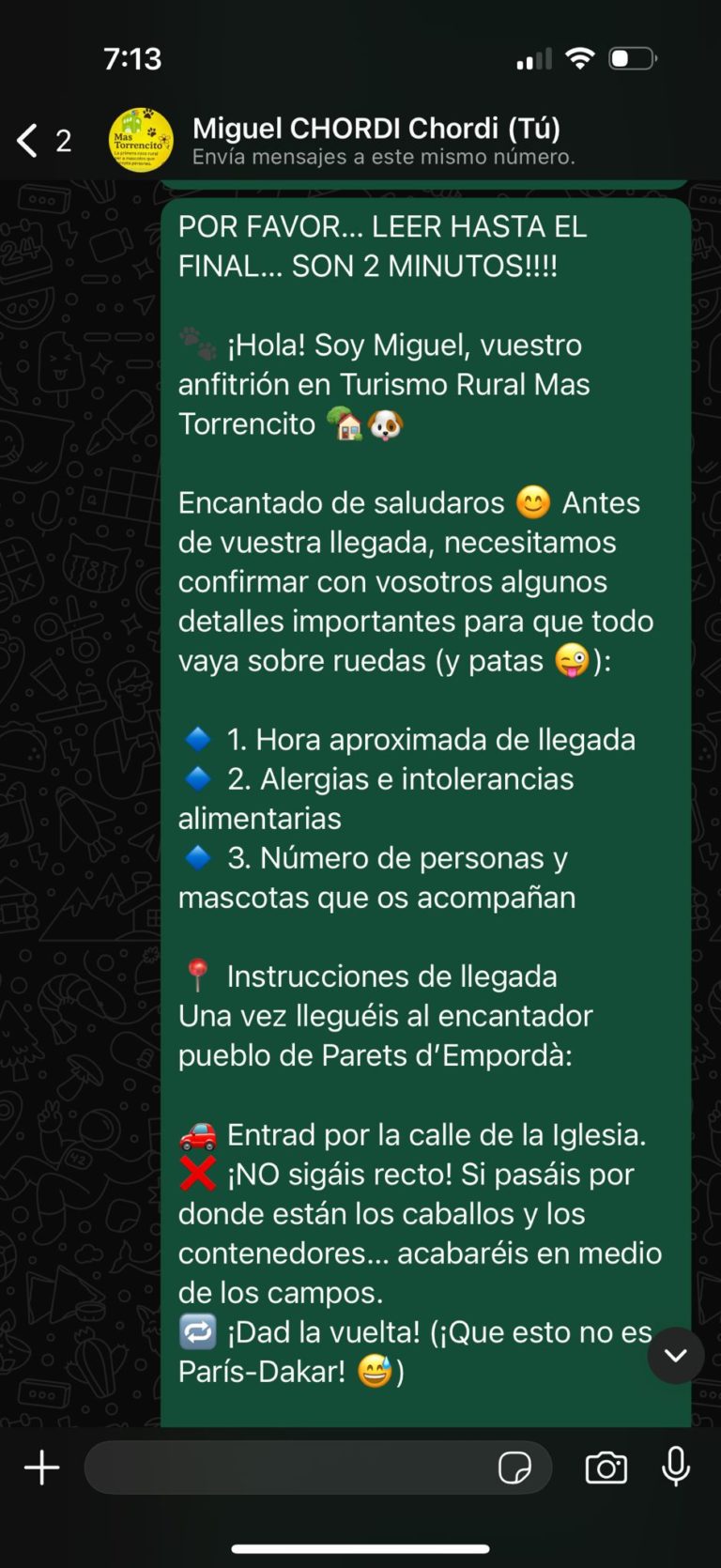Open the sticker picker inside the message field
This screenshot has width=721, height=1568.
tap(514, 1467)
